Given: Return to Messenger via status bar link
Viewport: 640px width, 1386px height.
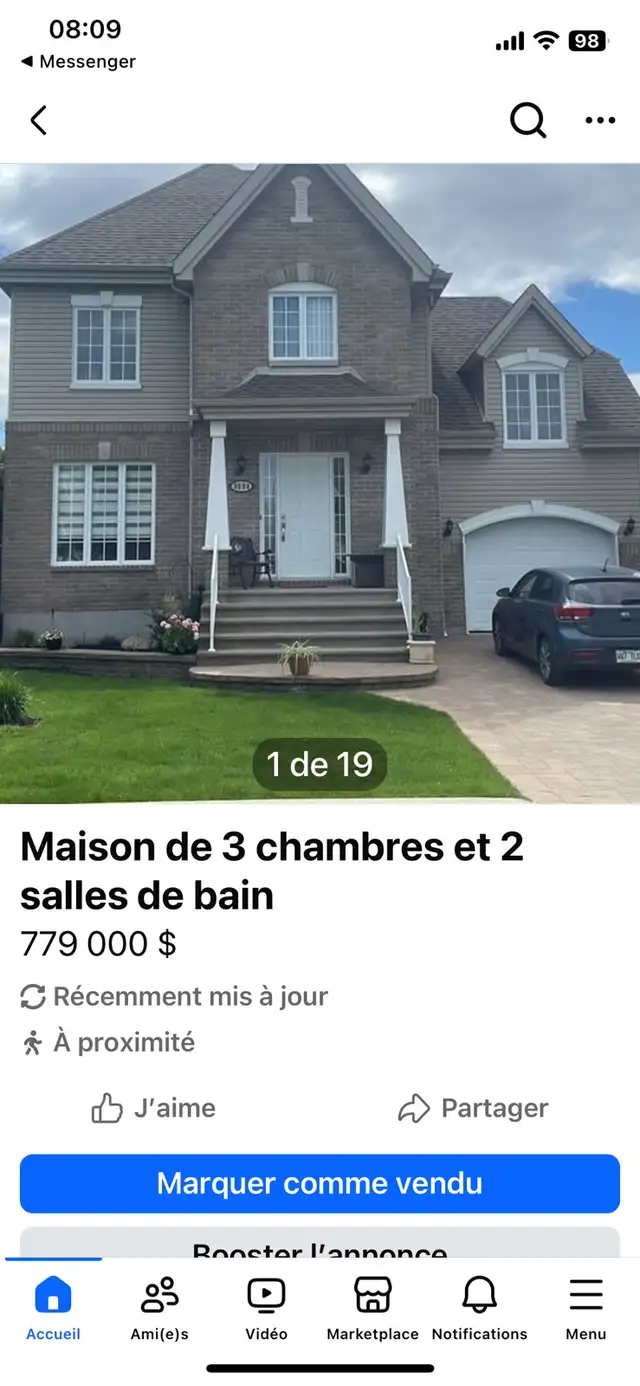Looking at the screenshot, I should click(78, 62).
